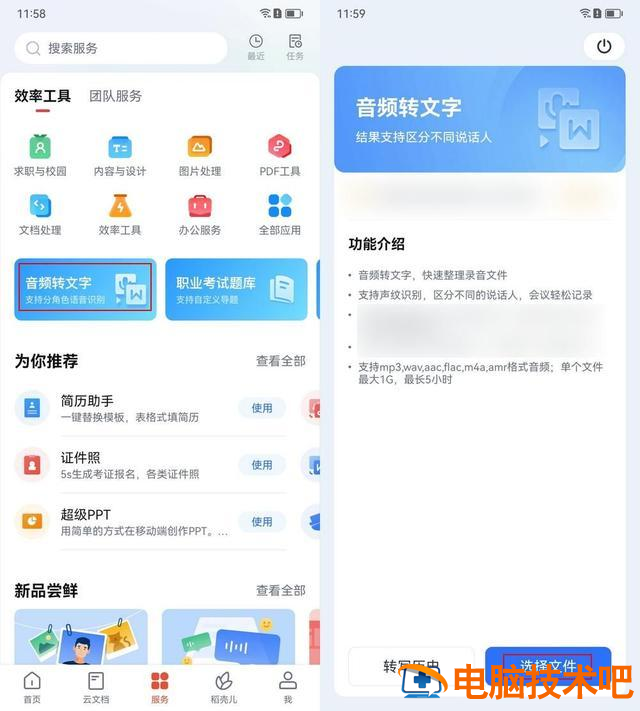Screen dimensions: 640x711
Task: Open the 职业考试题库 card
Action: pos(236,288)
